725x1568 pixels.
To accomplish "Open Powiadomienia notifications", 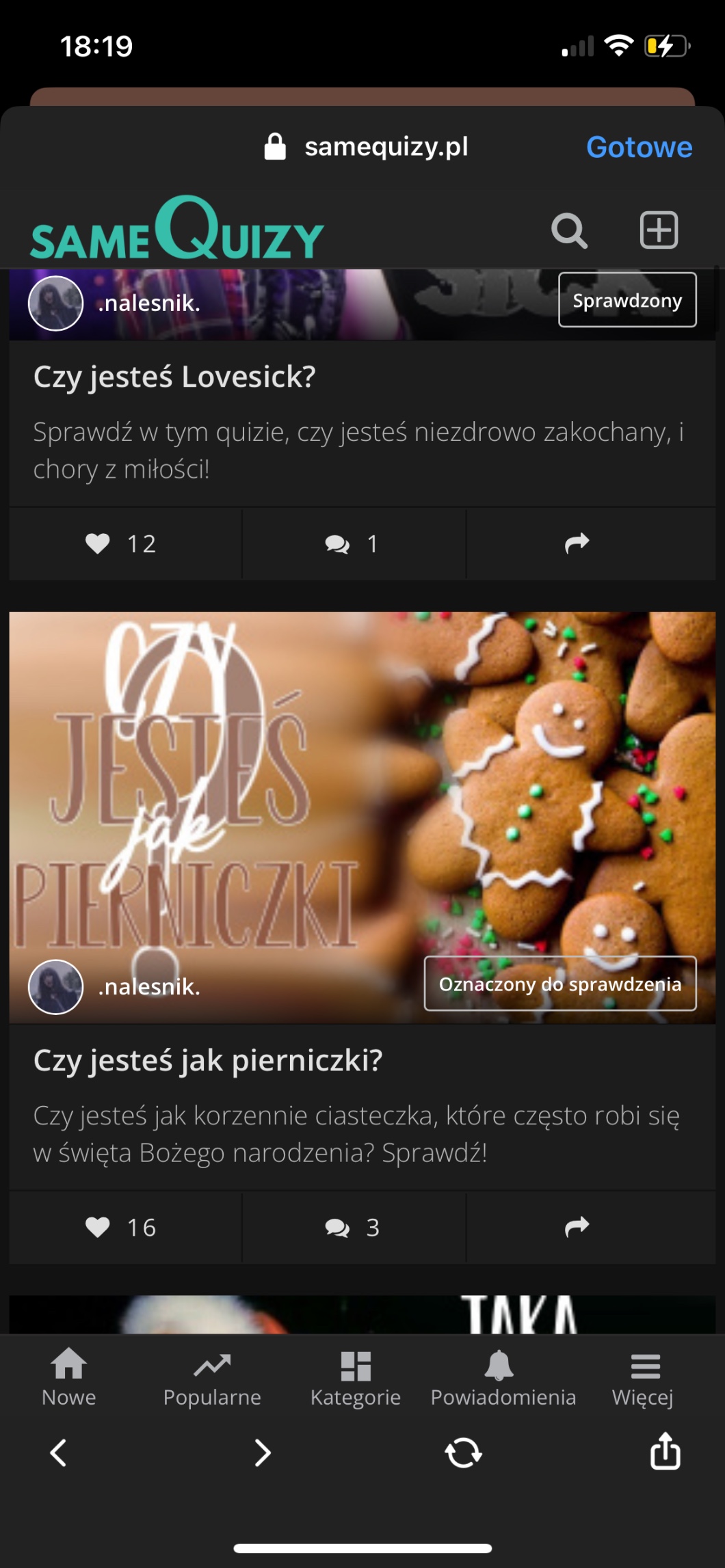I will pos(503,1377).
